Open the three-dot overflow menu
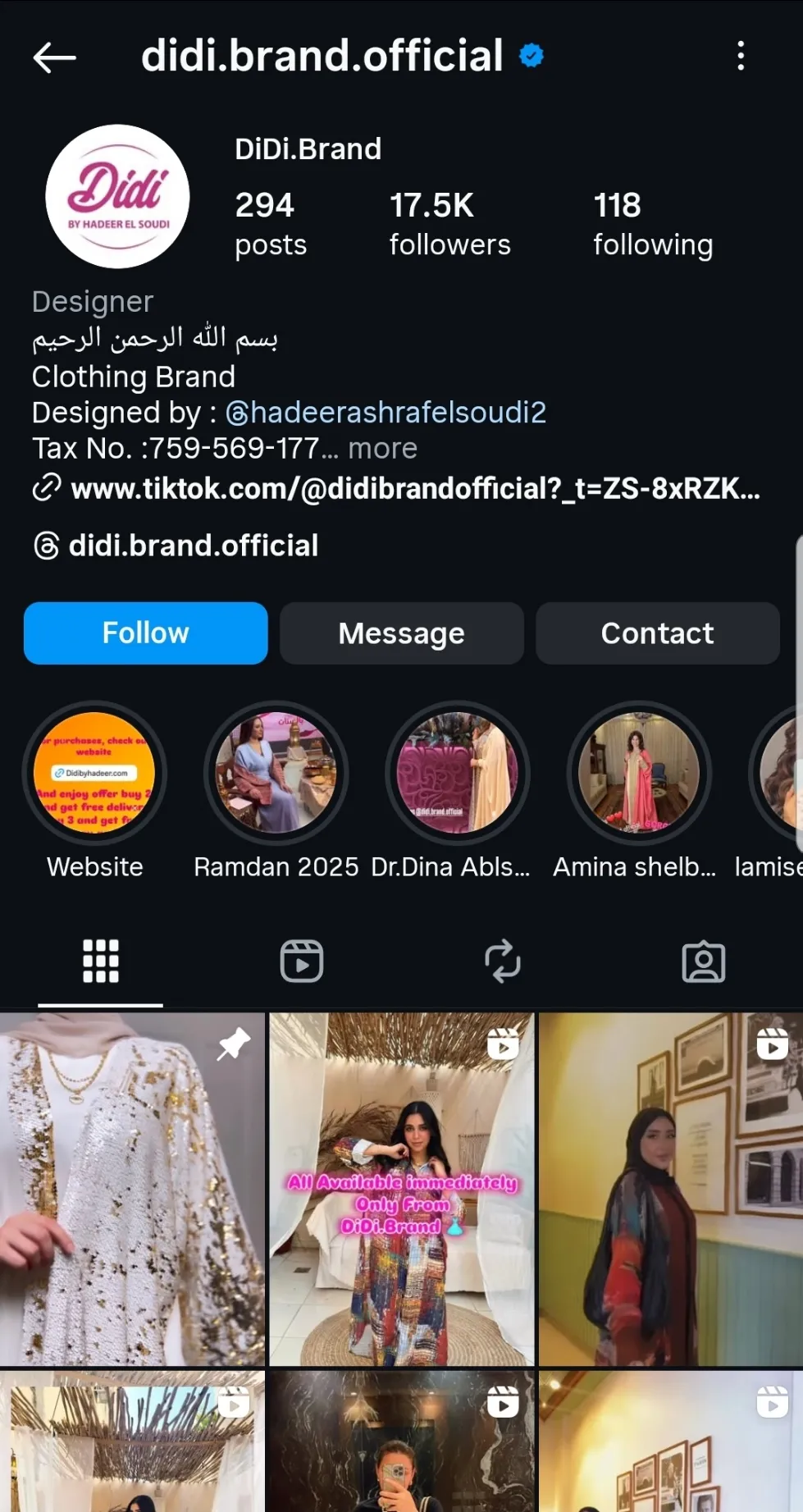The height and width of the screenshot is (1512, 803). [741, 56]
